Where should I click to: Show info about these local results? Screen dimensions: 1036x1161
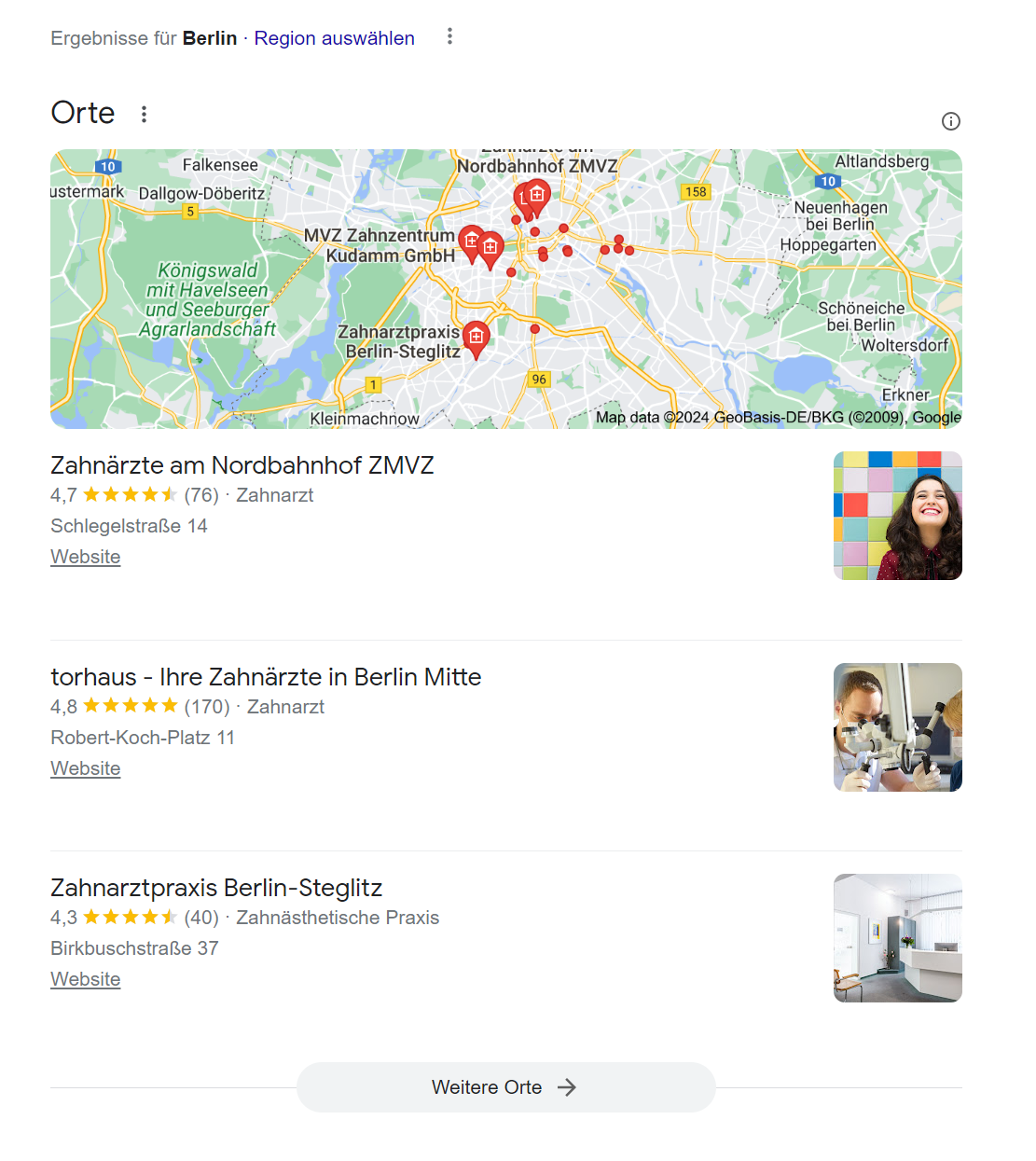coord(950,121)
